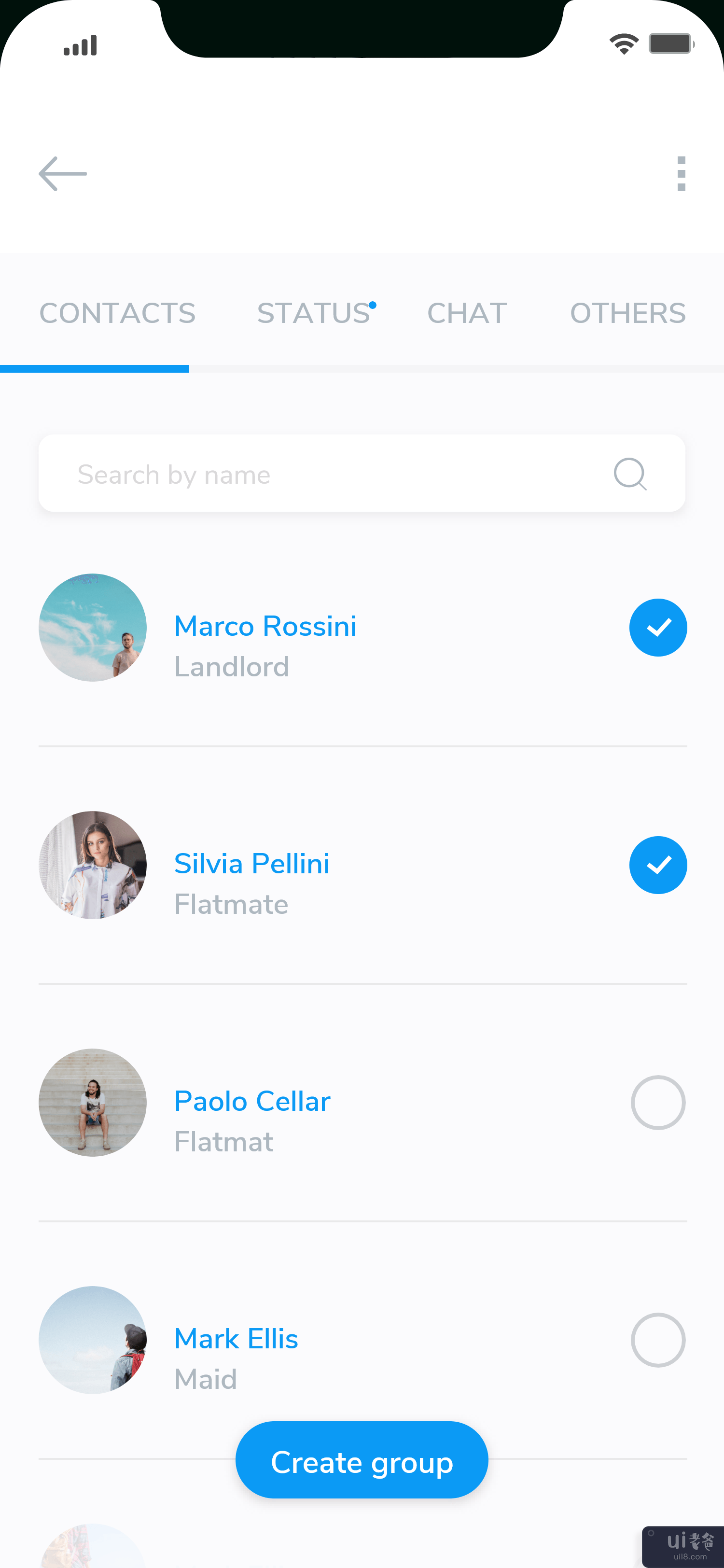The height and width of the screenshot is (1568, 724).
Task: Go back using the arrow icon
Action: 63,174
